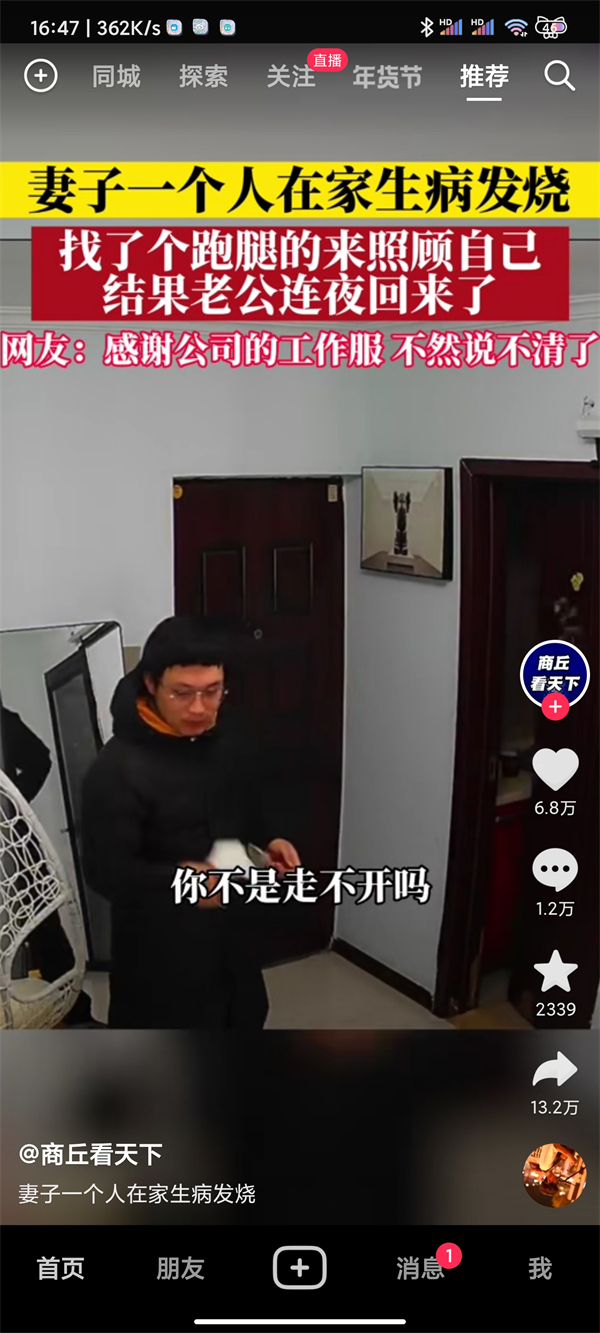The image size is (600, 1333).
Task: Like this video with the heart
Action: pos(555,769)
